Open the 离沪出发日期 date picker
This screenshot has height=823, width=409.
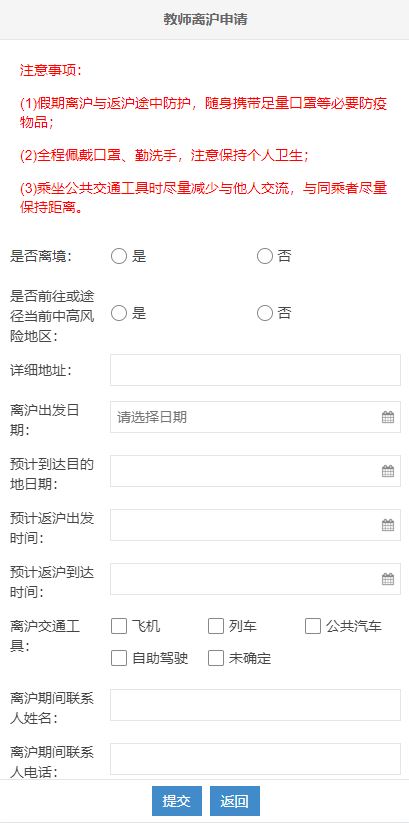tap(255, 417)
